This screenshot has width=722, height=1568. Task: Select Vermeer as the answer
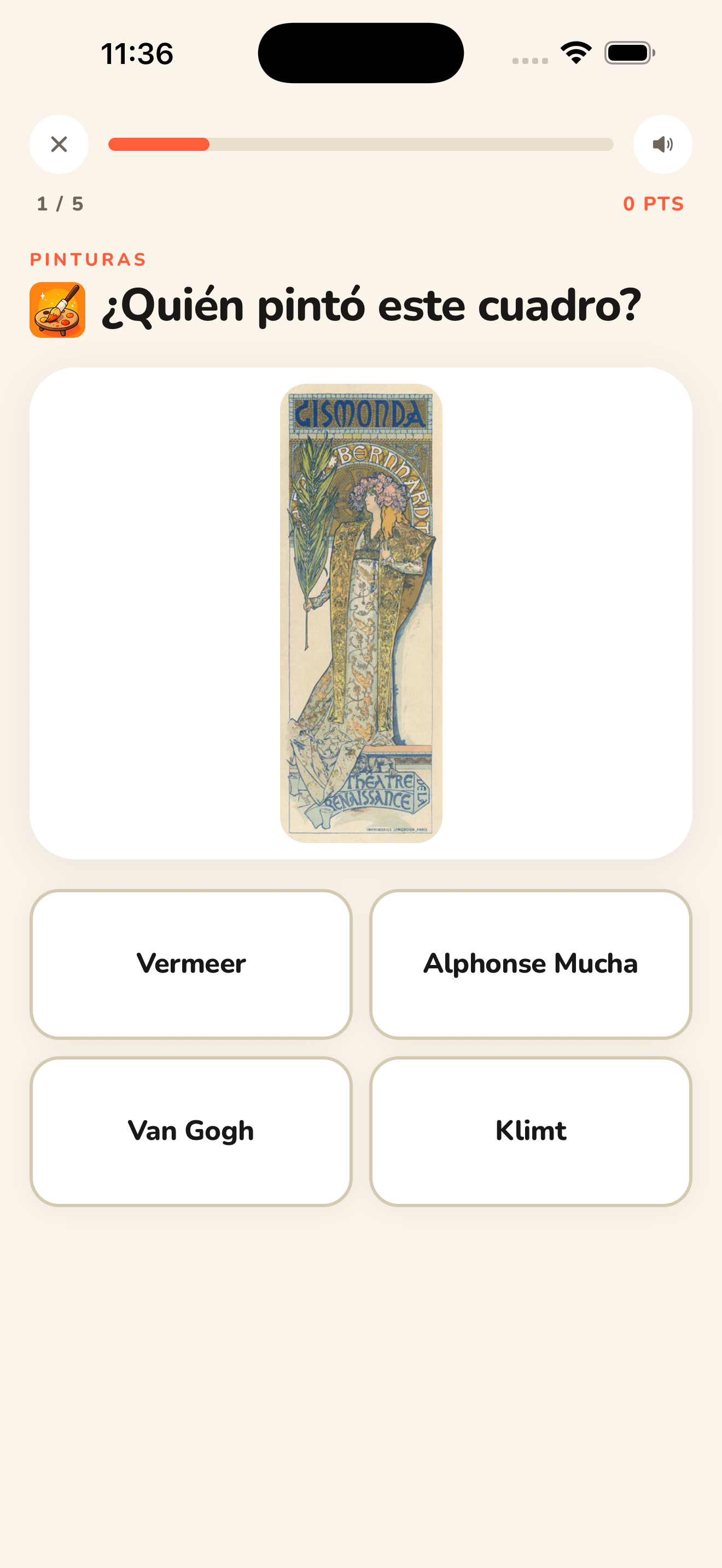[x=191, y=964]
